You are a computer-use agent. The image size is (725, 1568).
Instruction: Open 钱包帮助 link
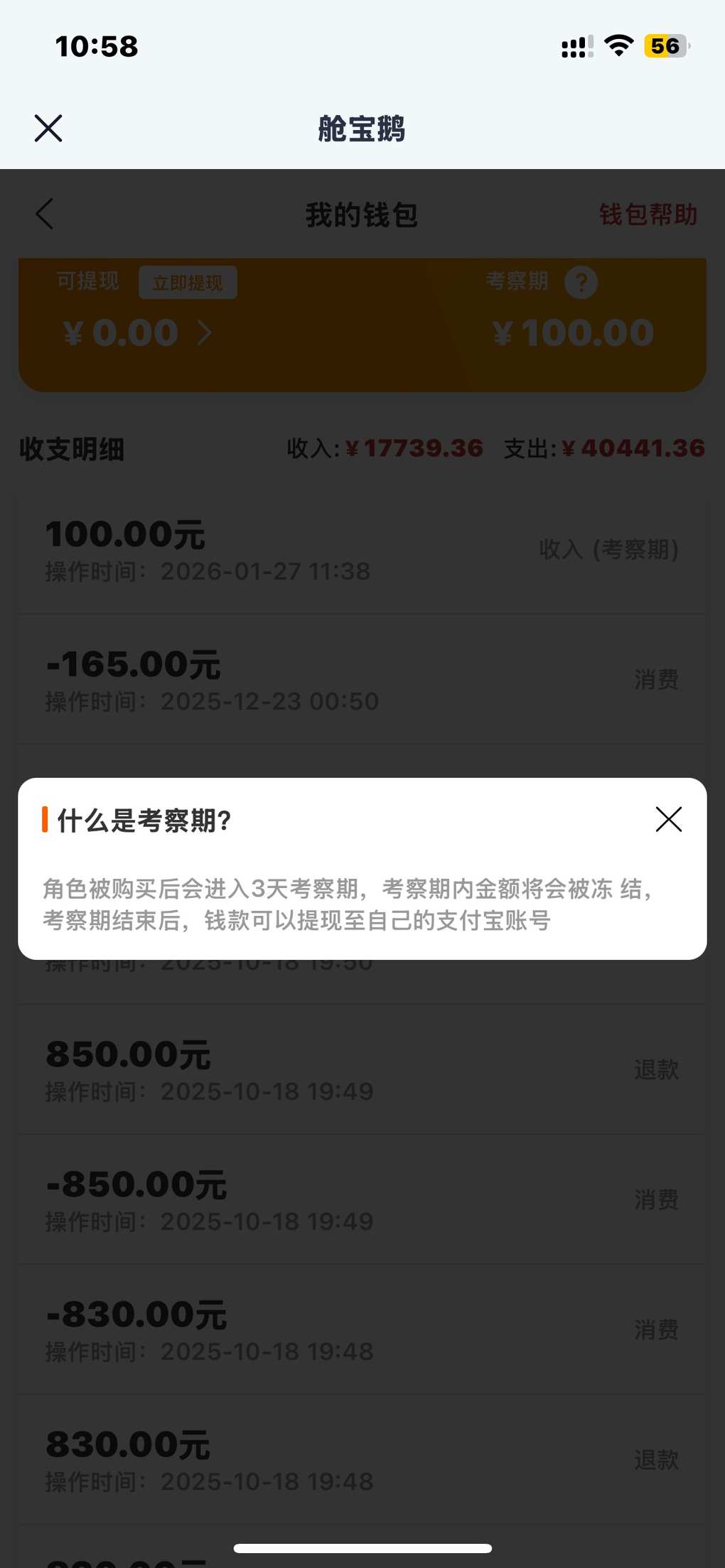648,215
